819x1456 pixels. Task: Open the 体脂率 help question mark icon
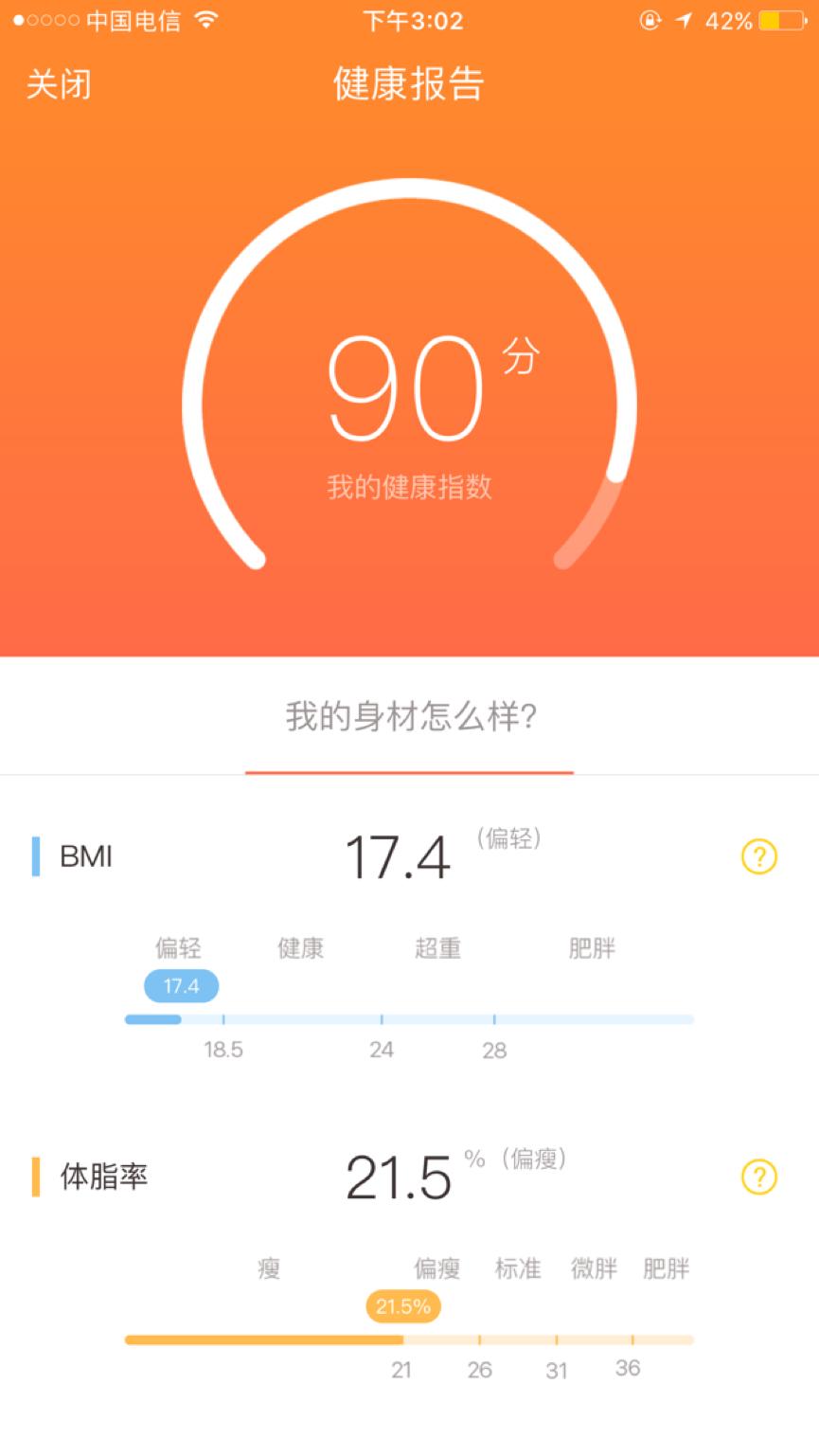pos(758,1177)
